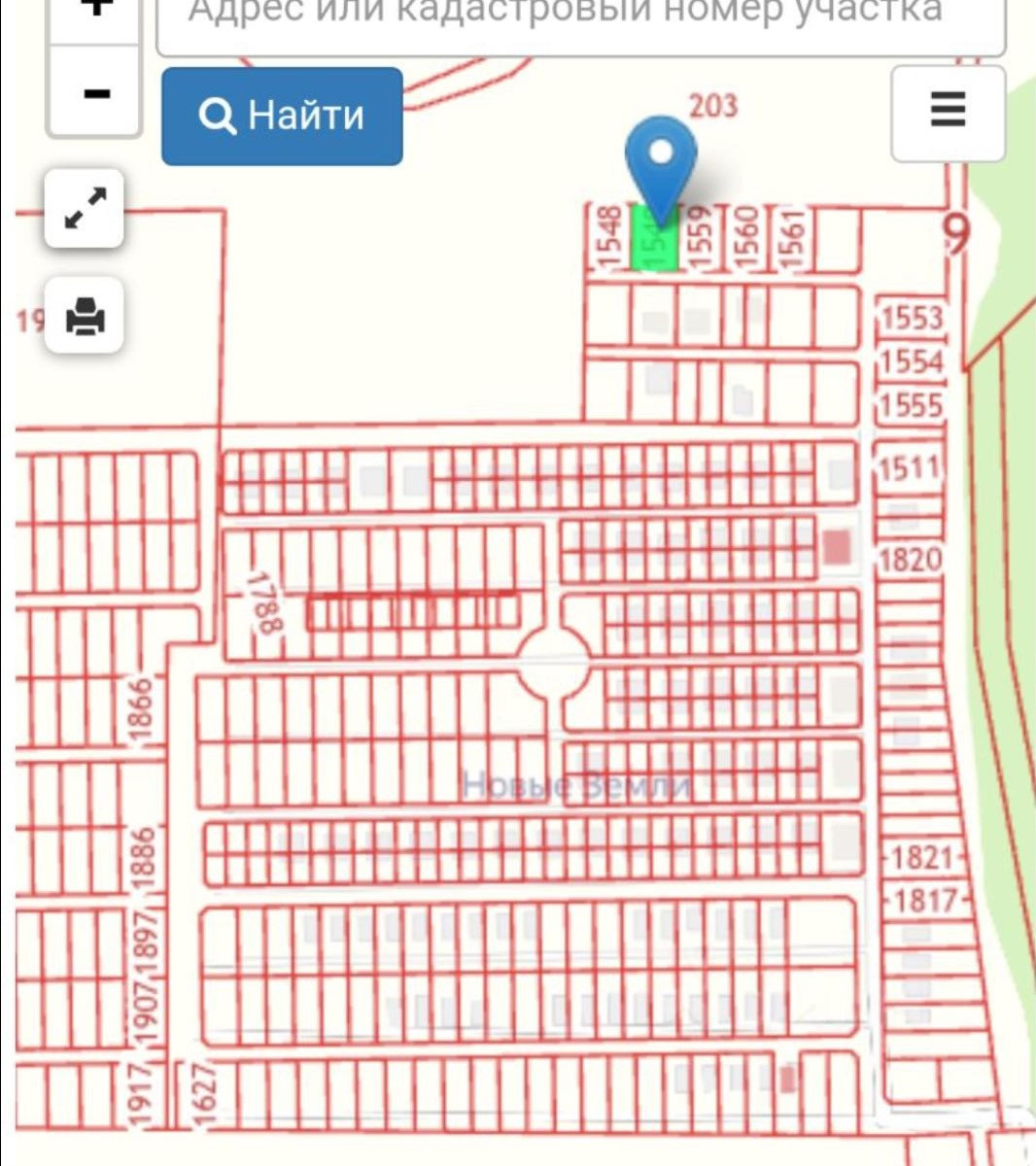Zoom out with the minus button
Screen dimensions: 1036x1166
(x=94, y=93)
